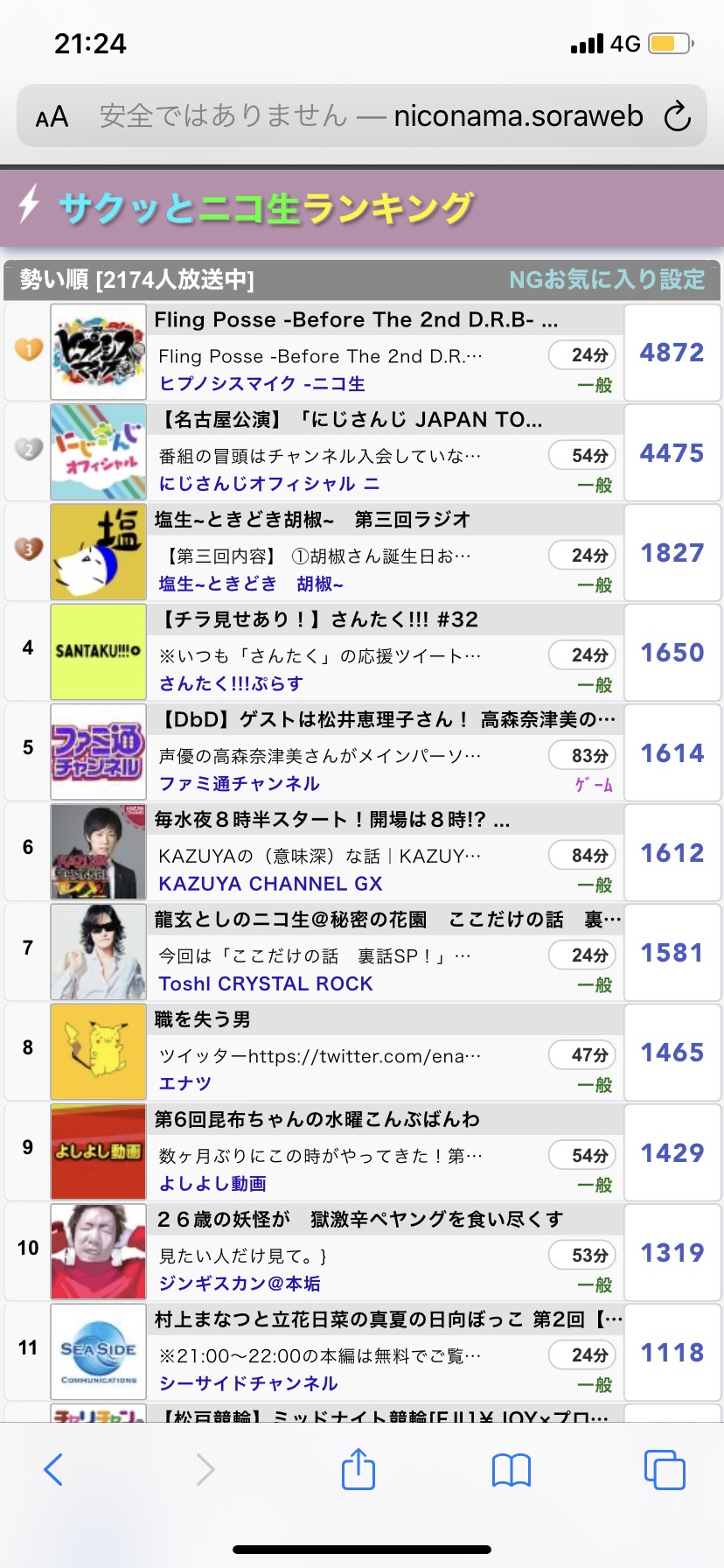
Task: Open the KAZUYA CHANNEL GX link
Action: (270, 884)
